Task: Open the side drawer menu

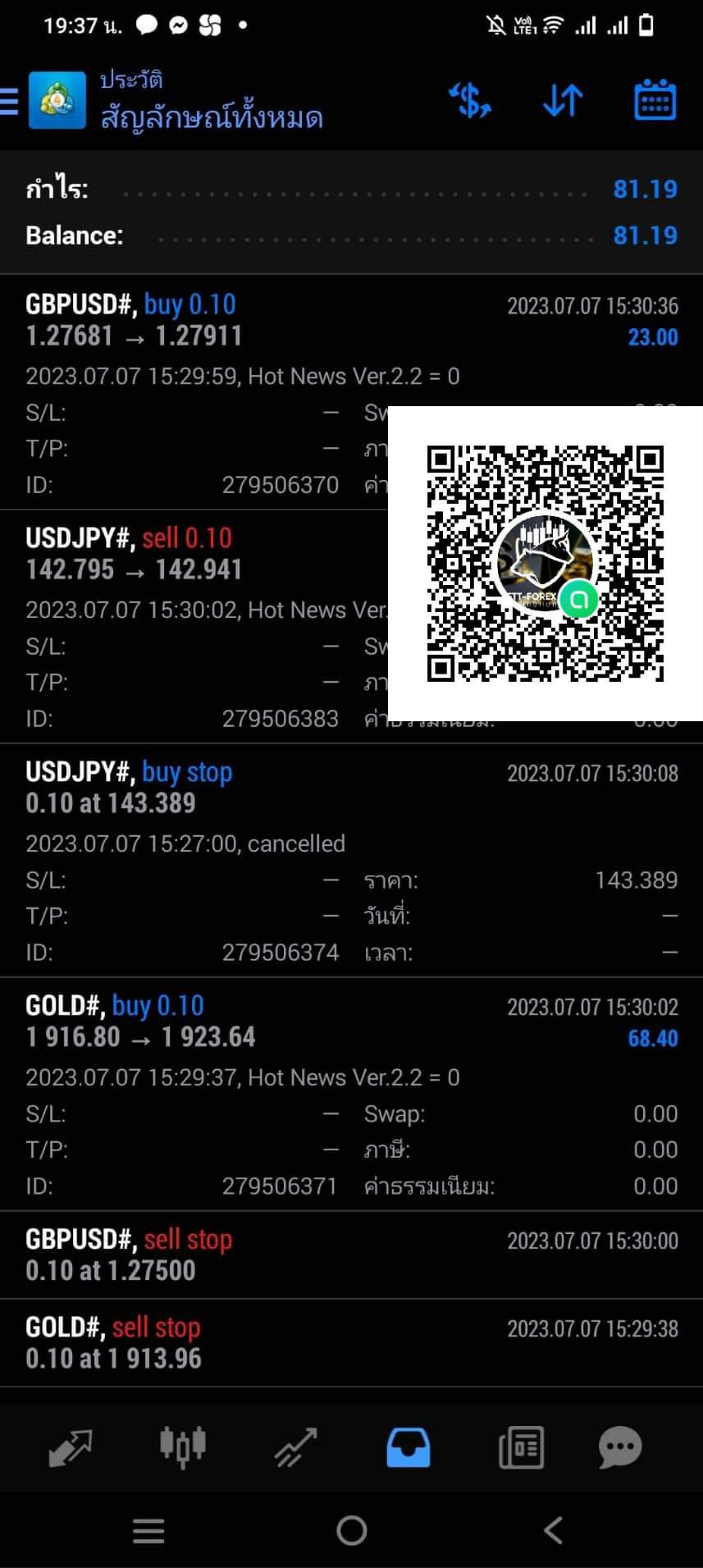Action: (x=10, y=101)
